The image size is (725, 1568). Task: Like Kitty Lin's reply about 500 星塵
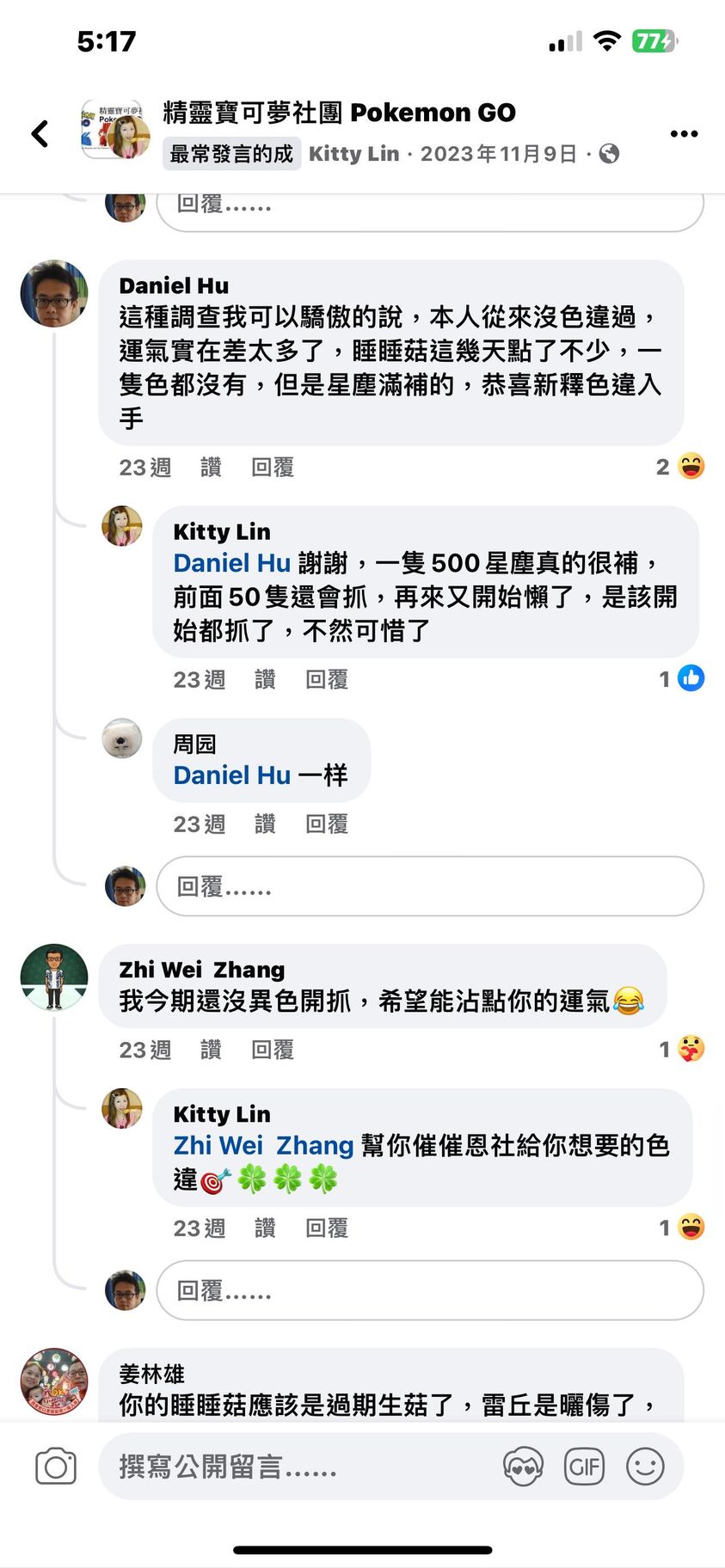[265, 680]
